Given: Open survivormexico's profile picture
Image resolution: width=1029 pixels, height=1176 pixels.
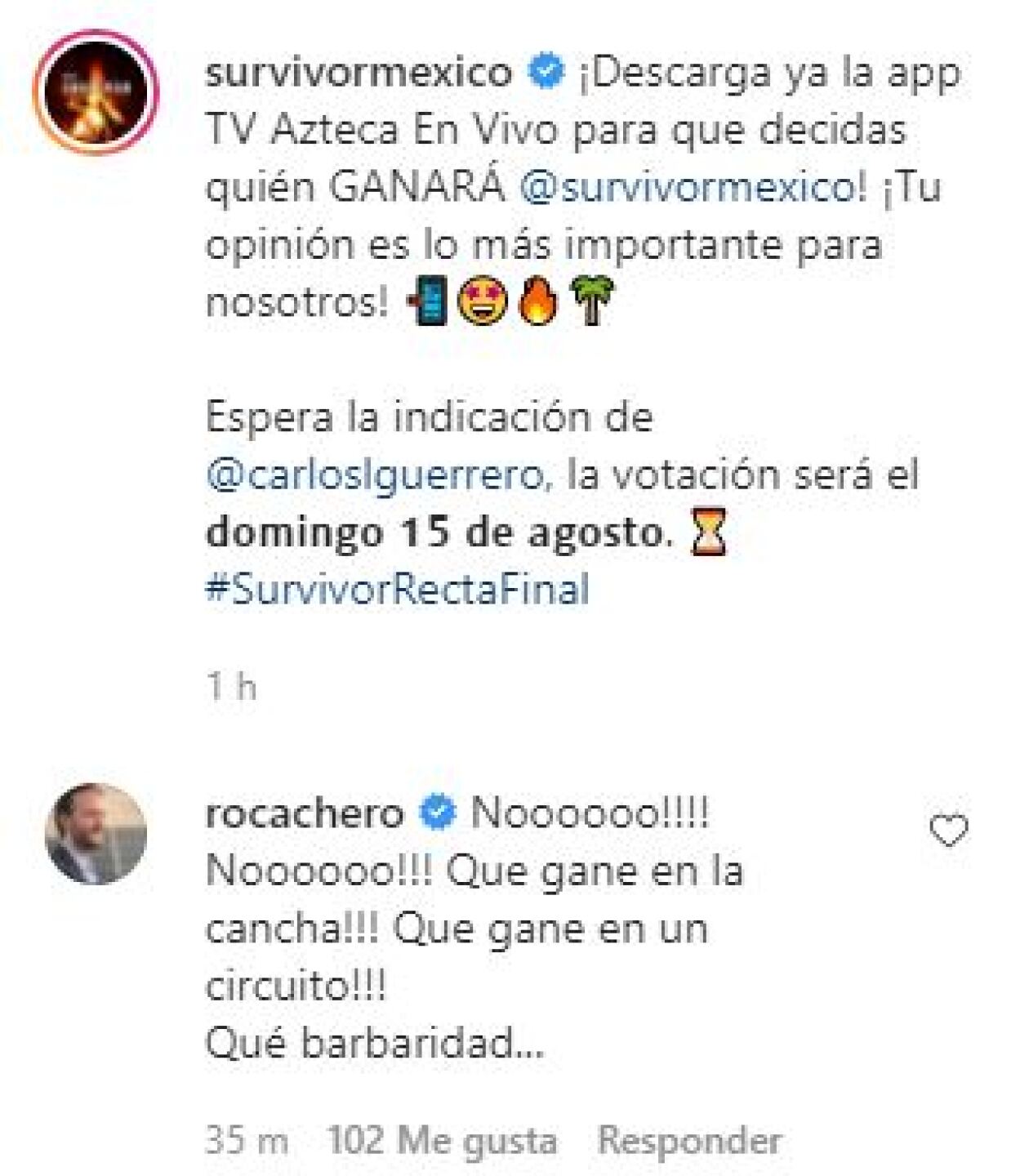Looking at the screenshot, I should tap(96, 91).
